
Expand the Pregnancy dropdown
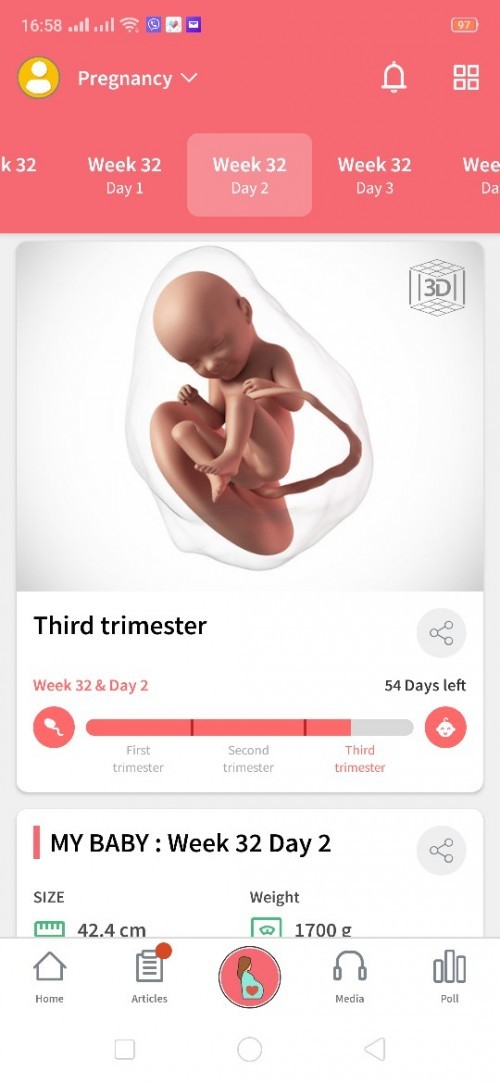coord(137,78)
